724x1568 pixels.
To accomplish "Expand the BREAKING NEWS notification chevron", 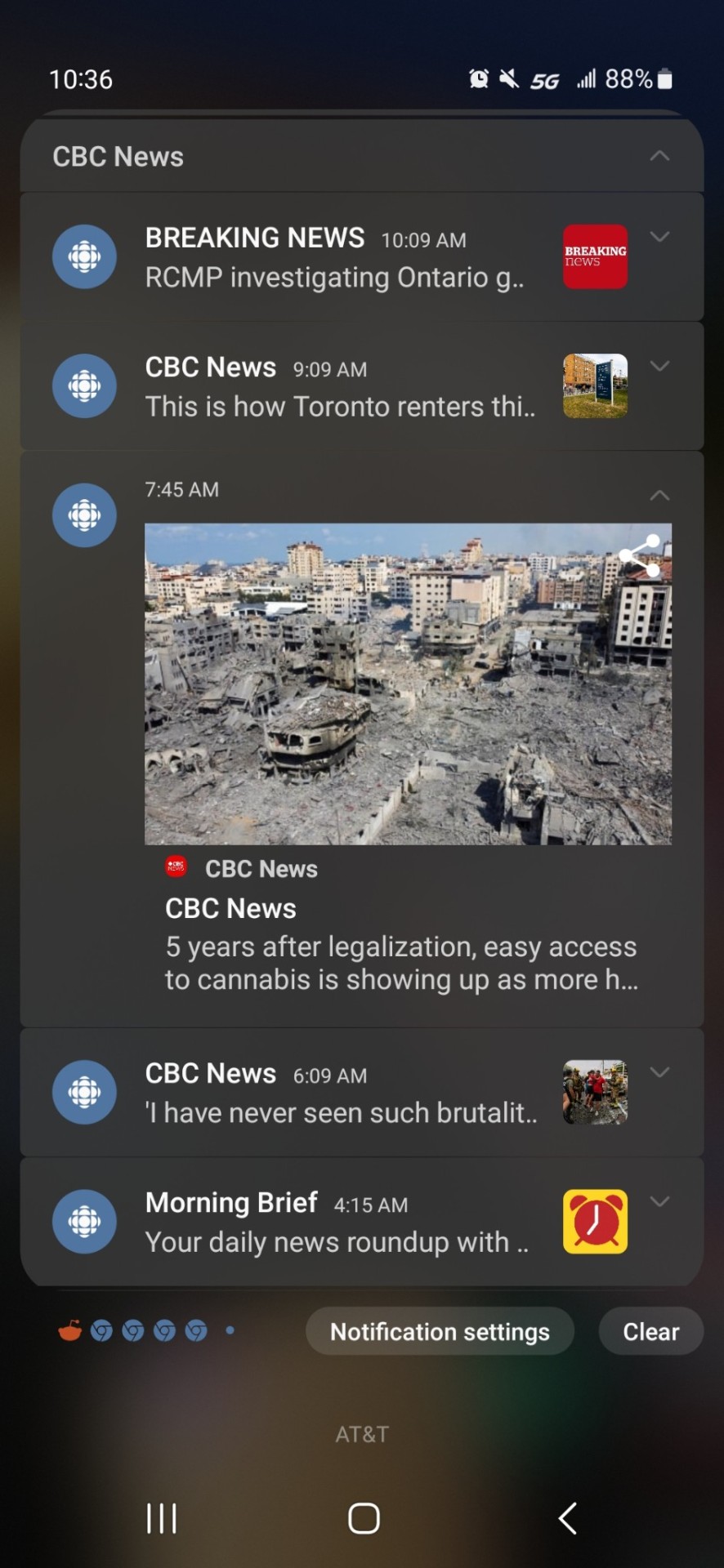I will click(x=659, y=237).
